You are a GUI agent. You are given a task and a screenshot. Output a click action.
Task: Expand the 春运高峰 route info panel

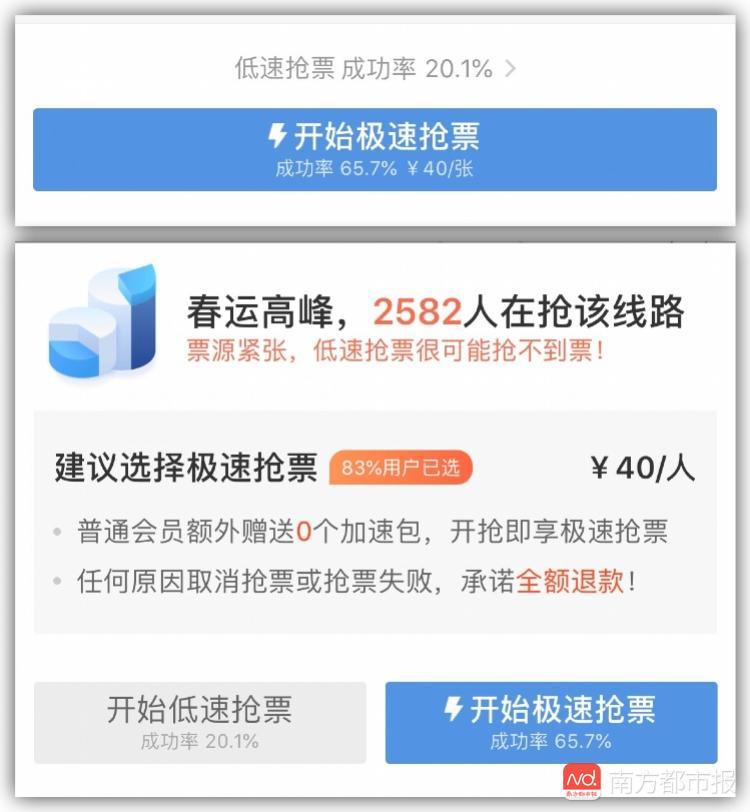click(375, 320)
